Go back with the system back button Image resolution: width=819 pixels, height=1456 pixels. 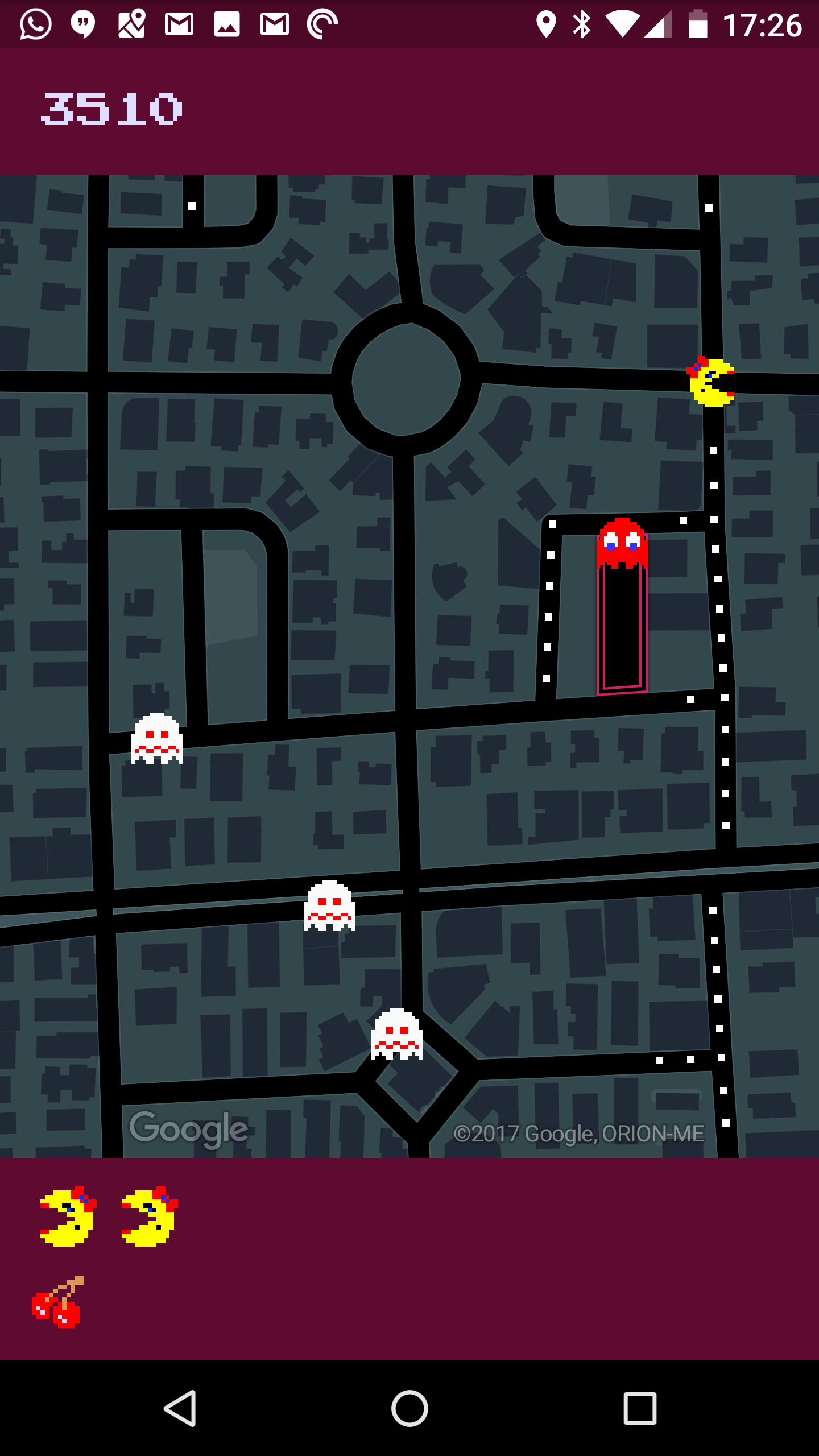pos(180,1408)
